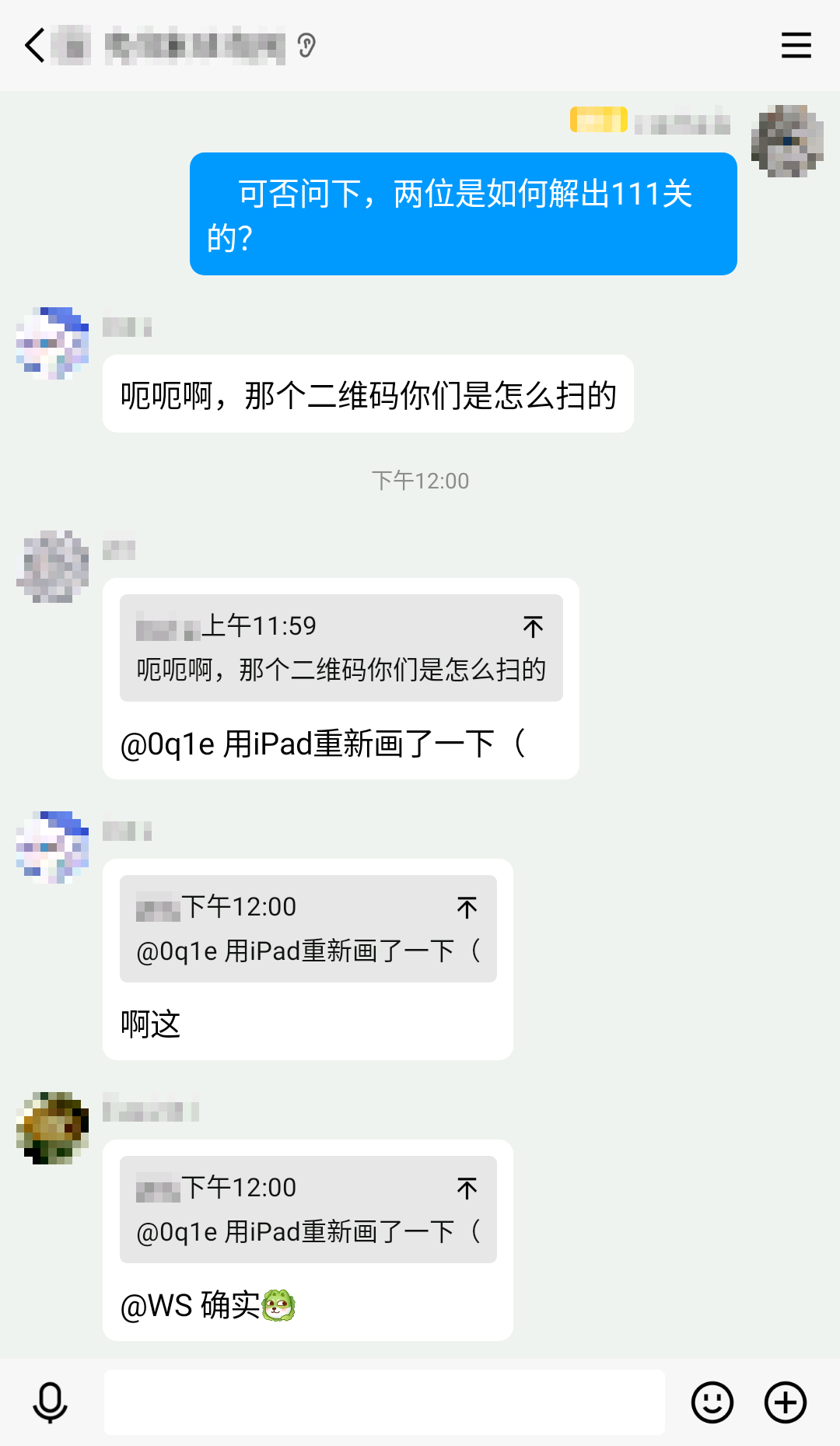Jump to quoted 上午11:59 message

533,627
